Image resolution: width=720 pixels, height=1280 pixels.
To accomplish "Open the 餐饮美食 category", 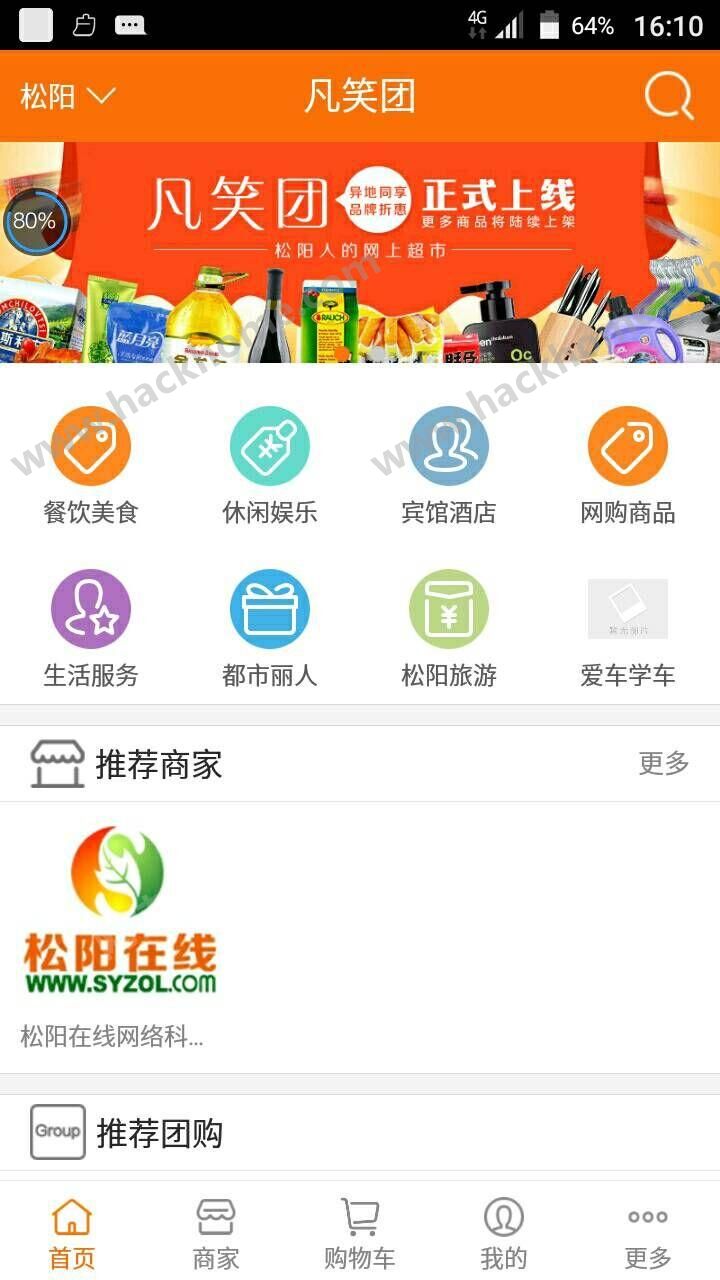I will (91, 466).
